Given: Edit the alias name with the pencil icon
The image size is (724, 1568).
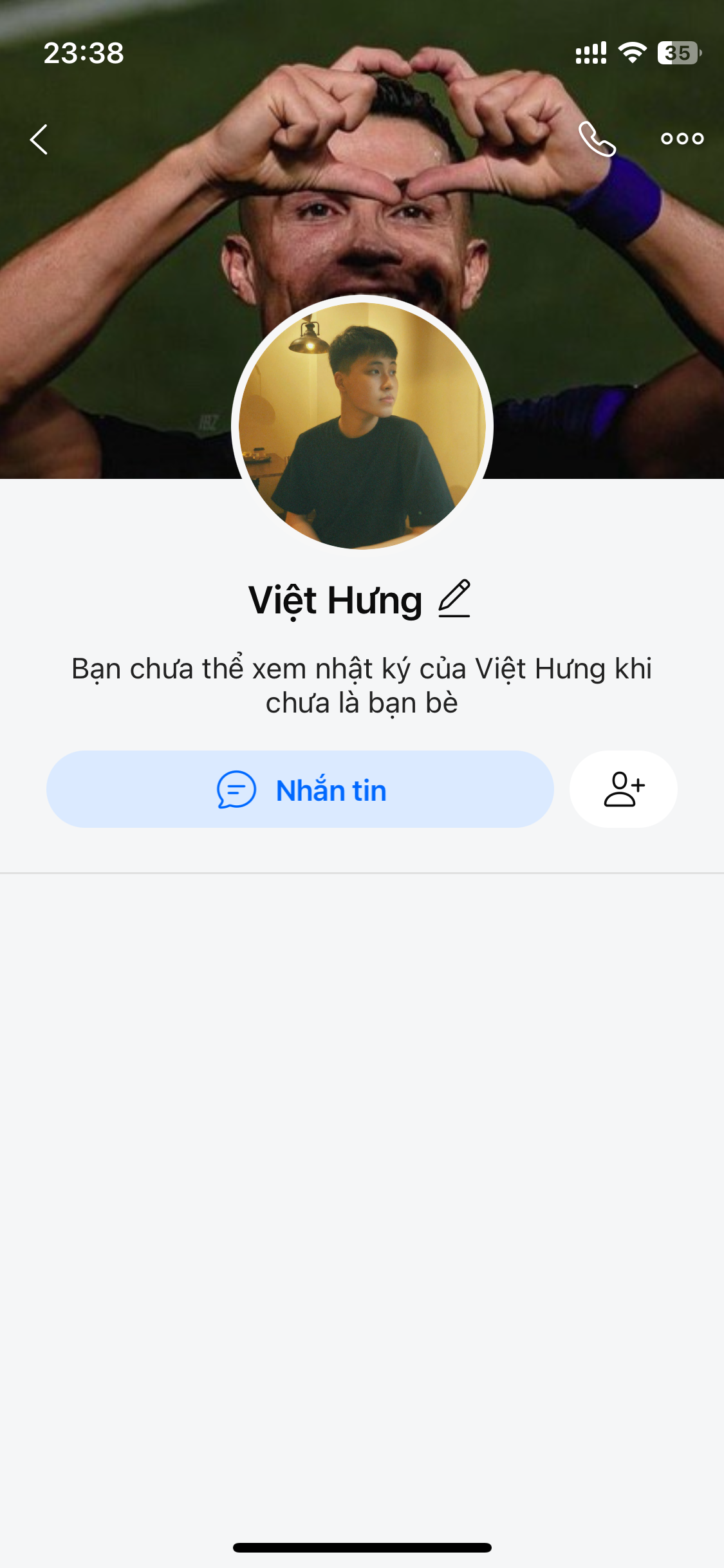Looking at the screenshot, I should click(x=454, y=599).
